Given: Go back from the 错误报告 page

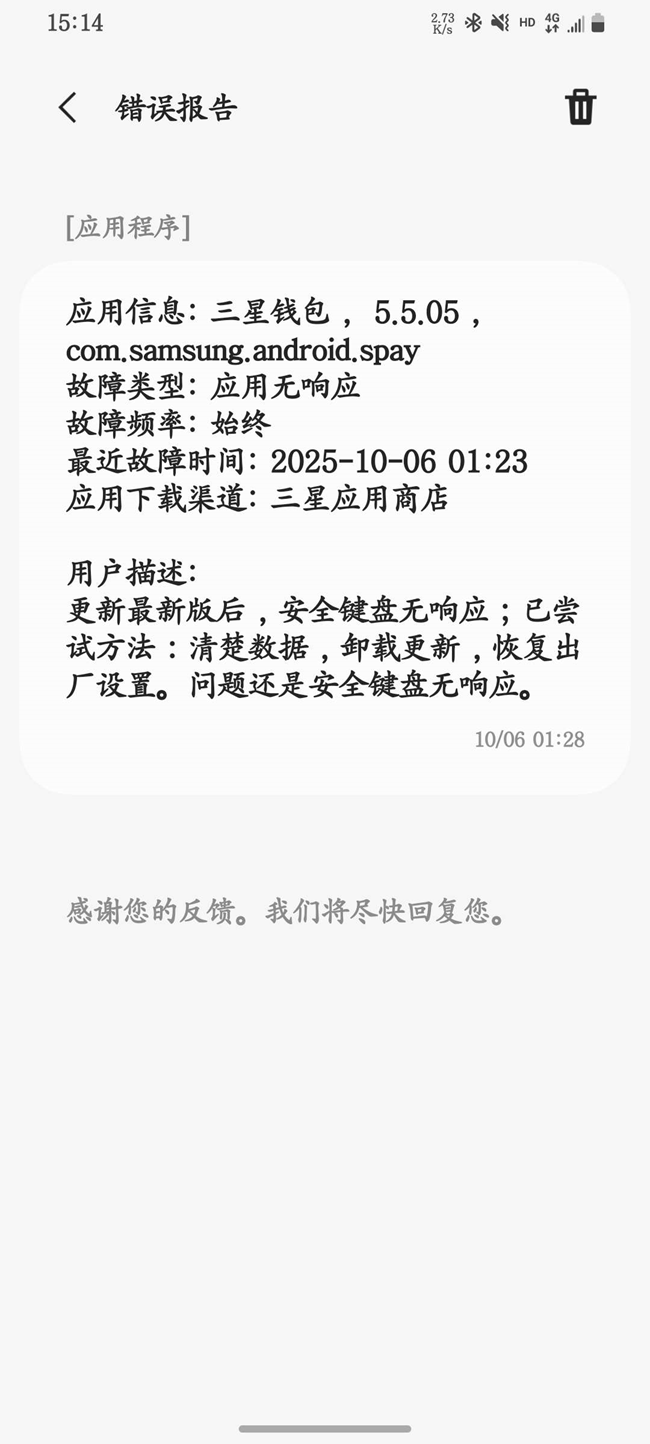Looking at the screenshot, I should pos(68,108).
